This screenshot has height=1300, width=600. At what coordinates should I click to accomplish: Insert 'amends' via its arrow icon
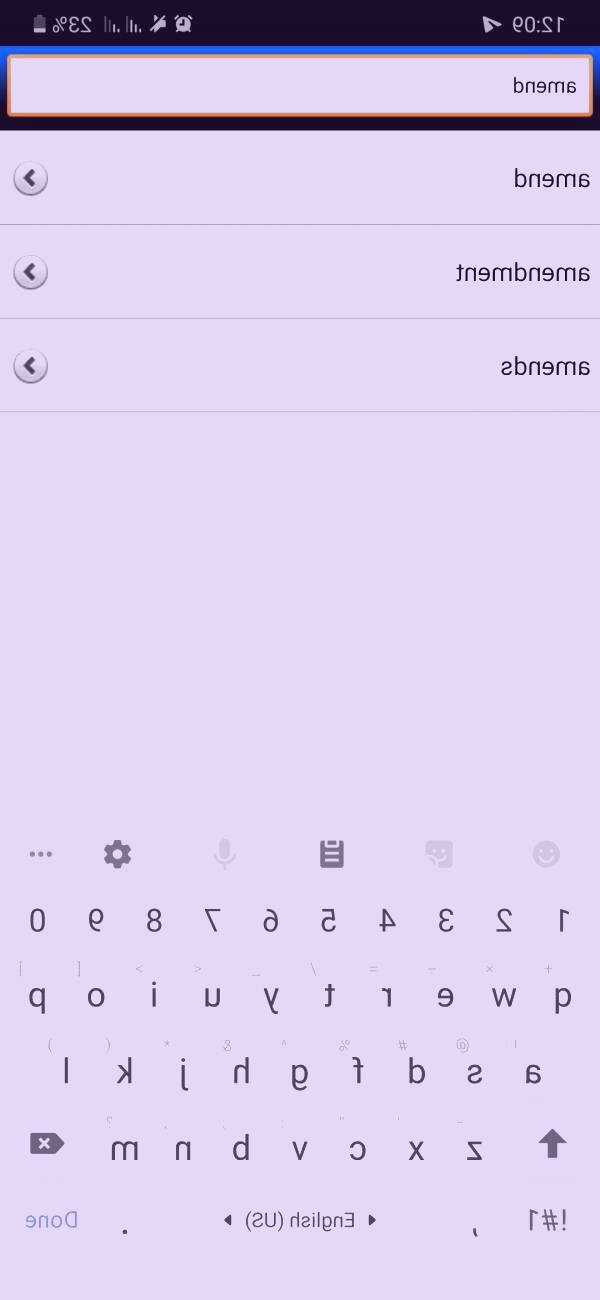(31, 366)
